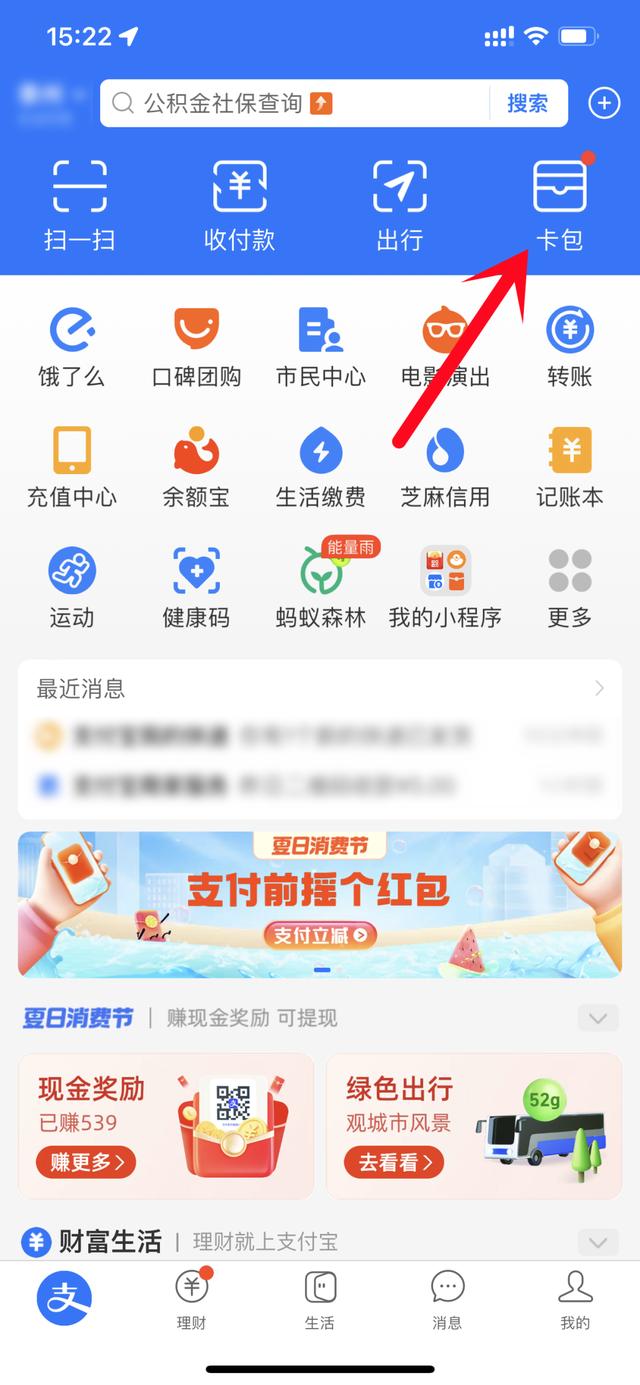Tap 去看看 on the 绿色出行 card
Image resolution: width=640 pixels, height=1385 pixels.
(394, 1162)
